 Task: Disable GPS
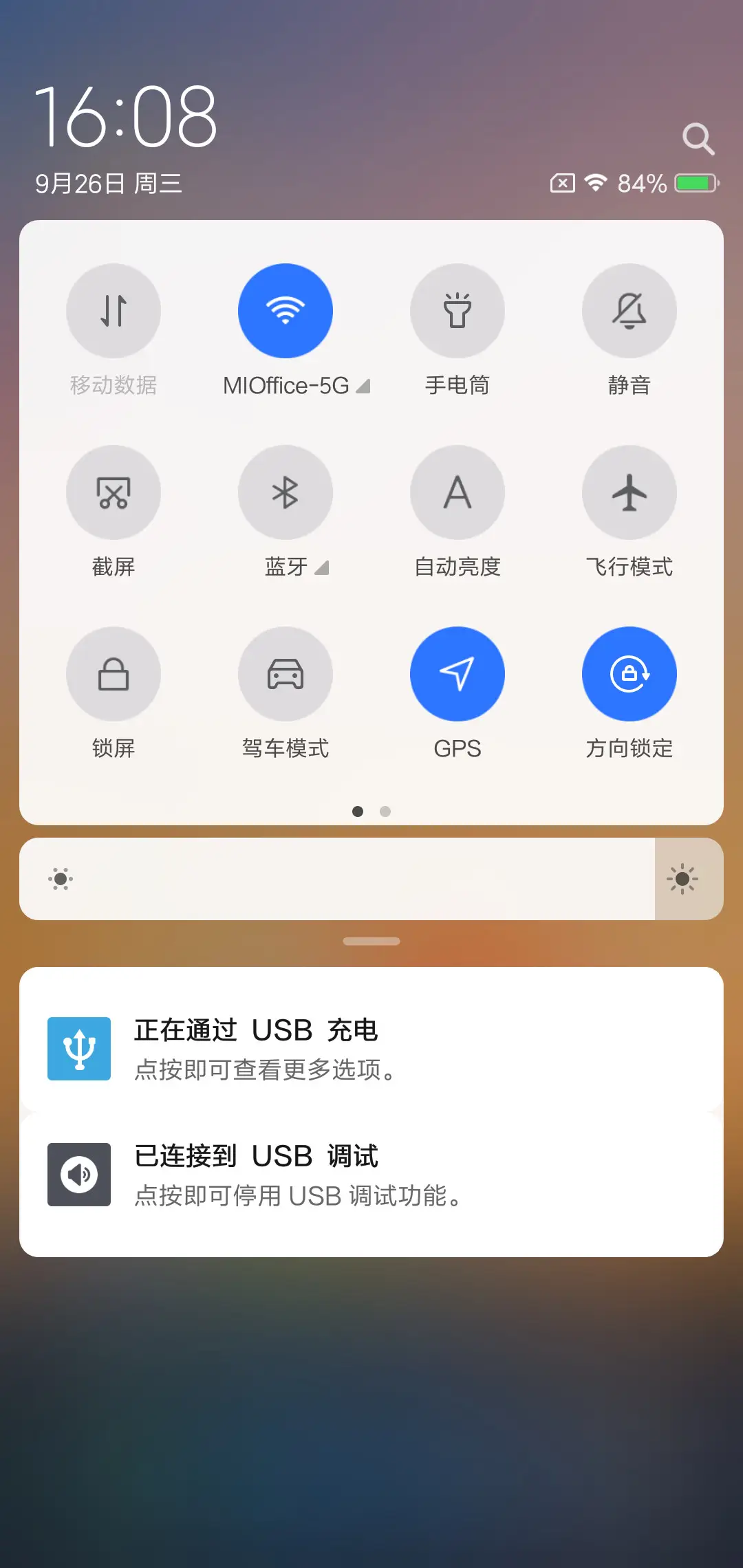point(457,674)
